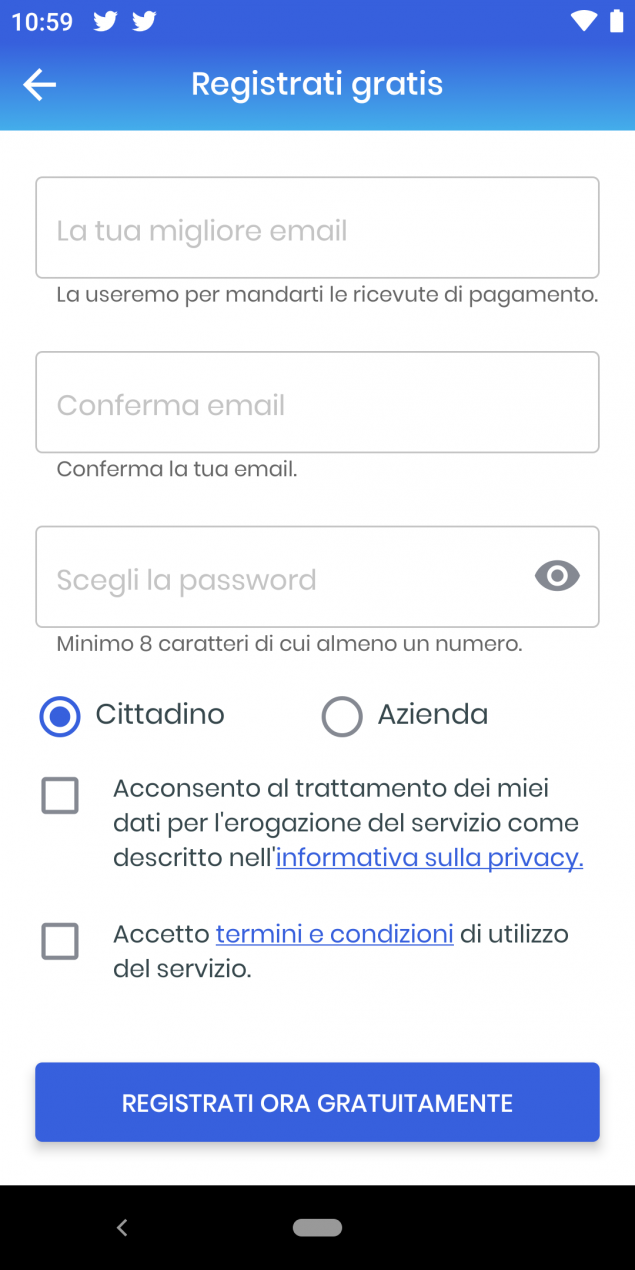Tap the system back button
The height and width of the screenshot is (1270, 635).
coord(122,1228)
